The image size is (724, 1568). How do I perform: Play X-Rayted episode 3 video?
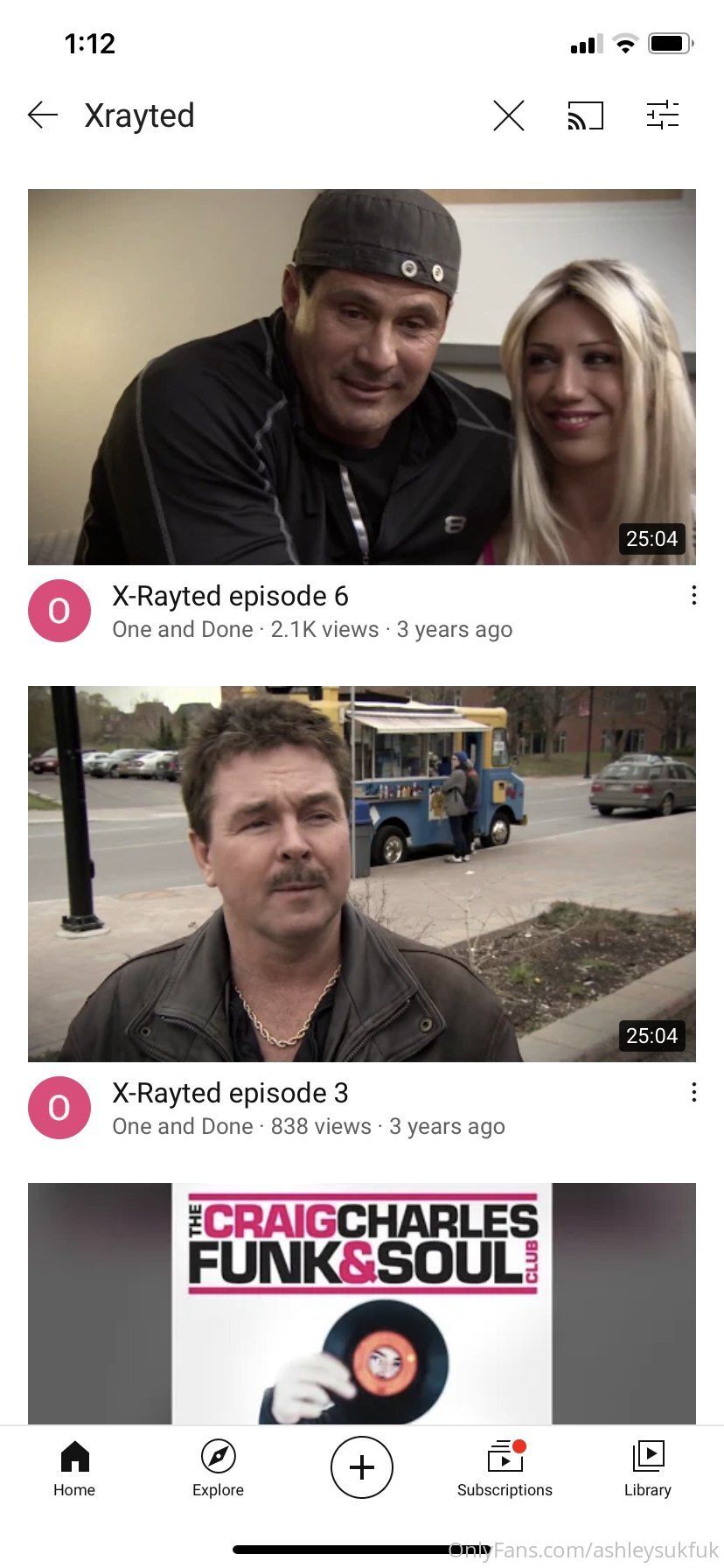click(362, 873)
